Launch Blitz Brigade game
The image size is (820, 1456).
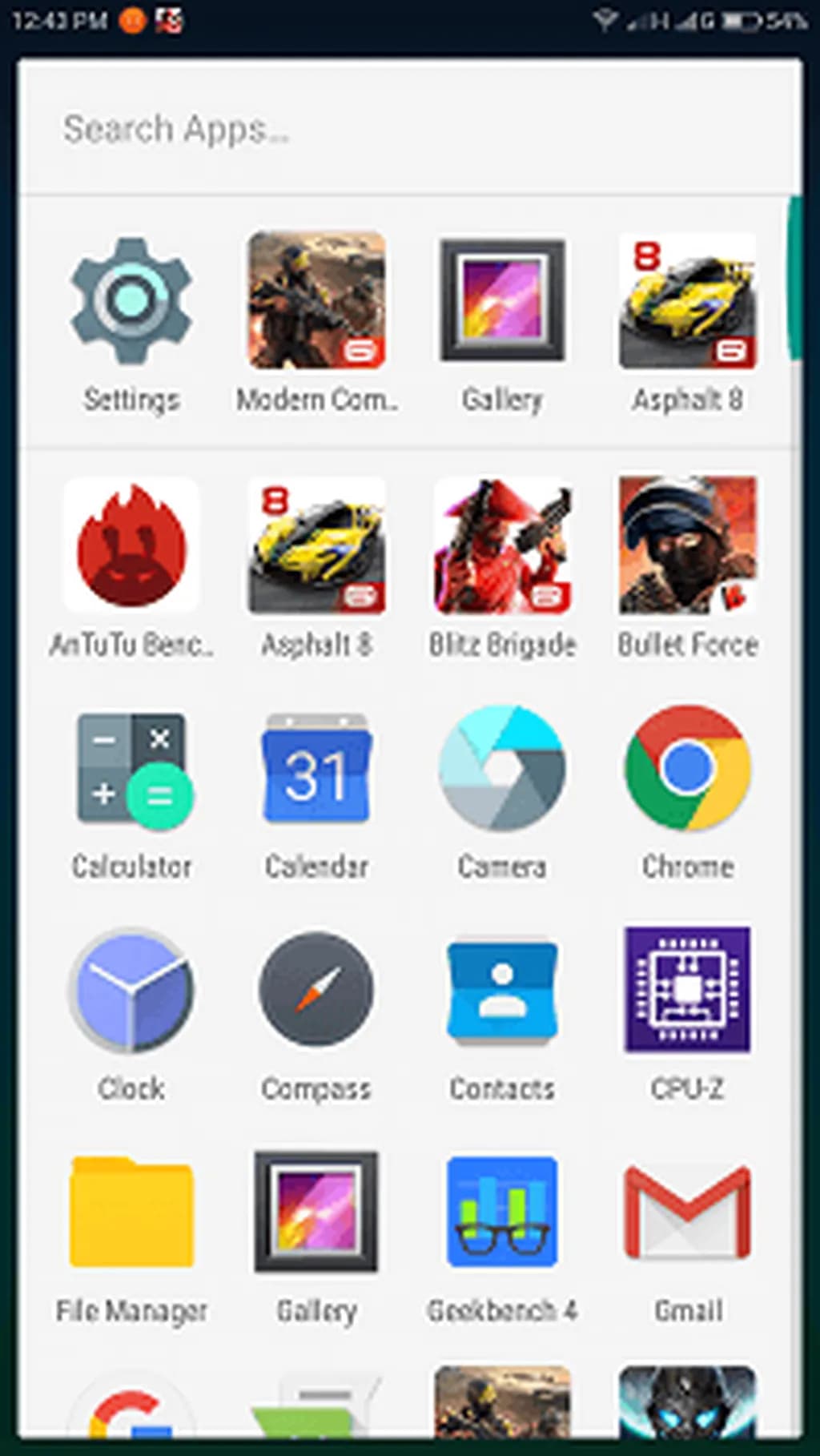pyautogui.click(x=502, y=546)
